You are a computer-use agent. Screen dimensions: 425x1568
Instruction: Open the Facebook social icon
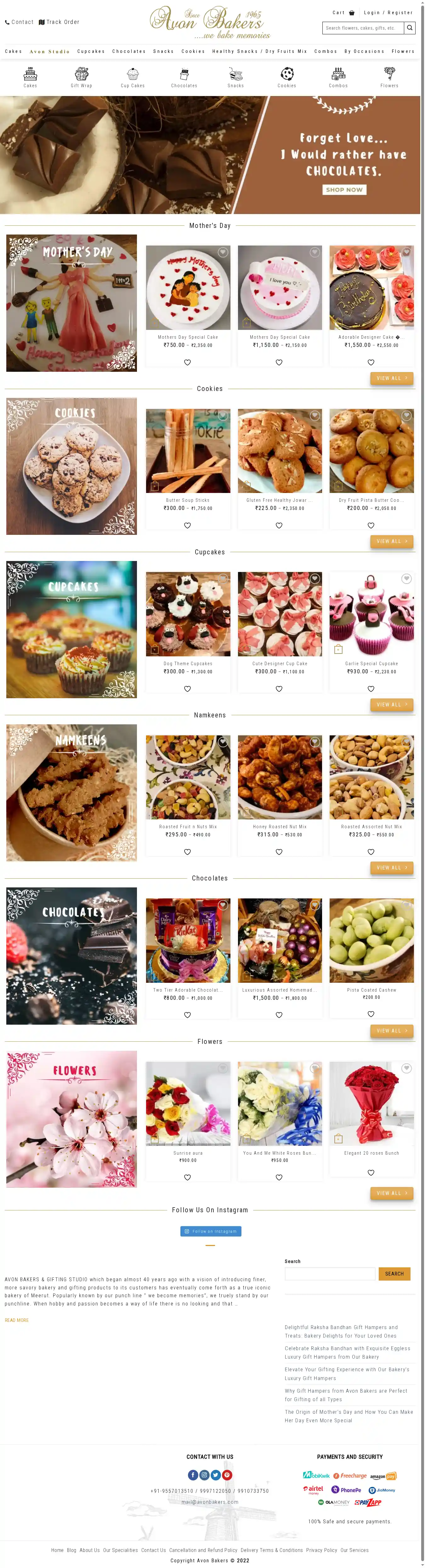[x=192, y=1474]
